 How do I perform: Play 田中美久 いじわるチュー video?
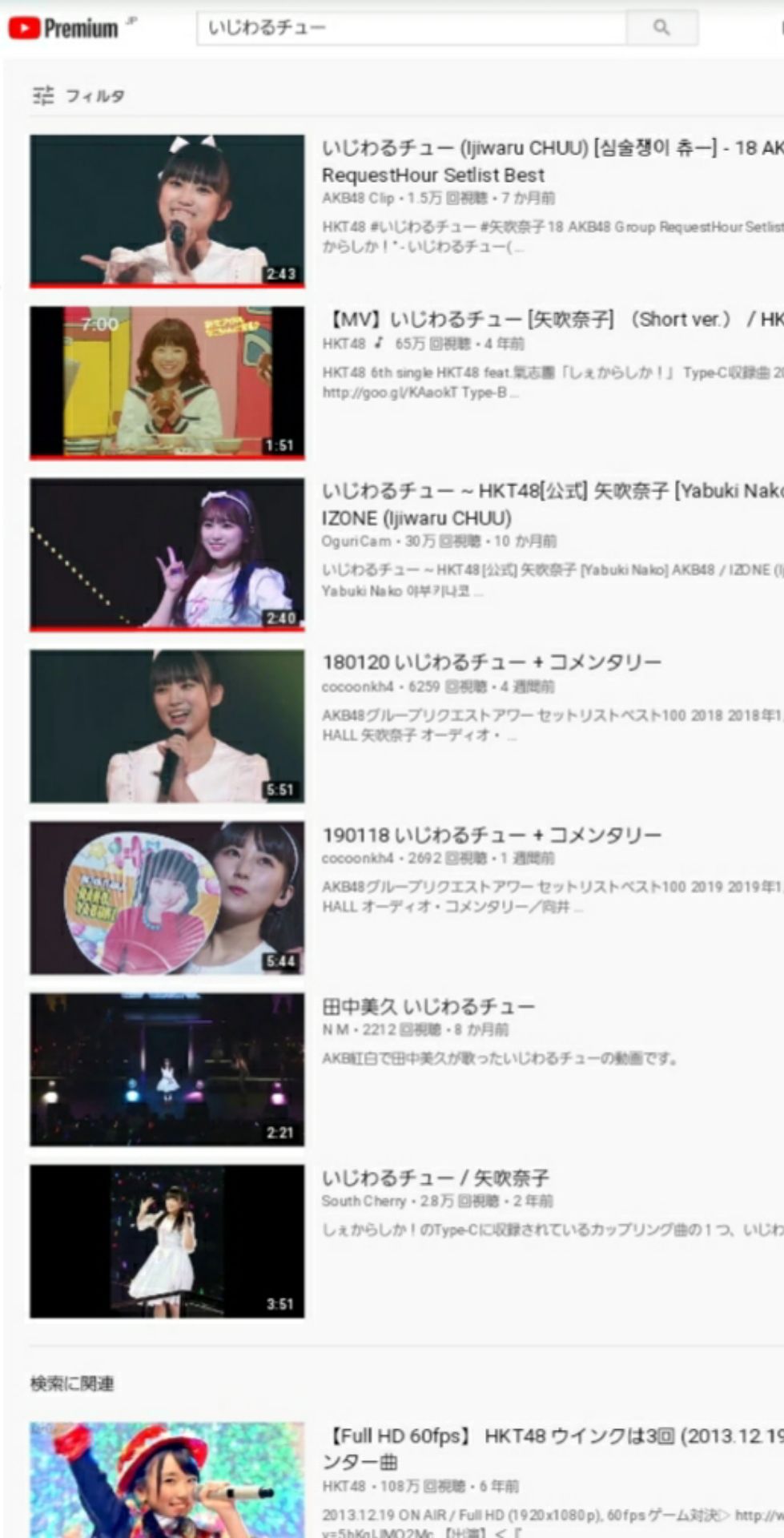[x=167, y=1069]
